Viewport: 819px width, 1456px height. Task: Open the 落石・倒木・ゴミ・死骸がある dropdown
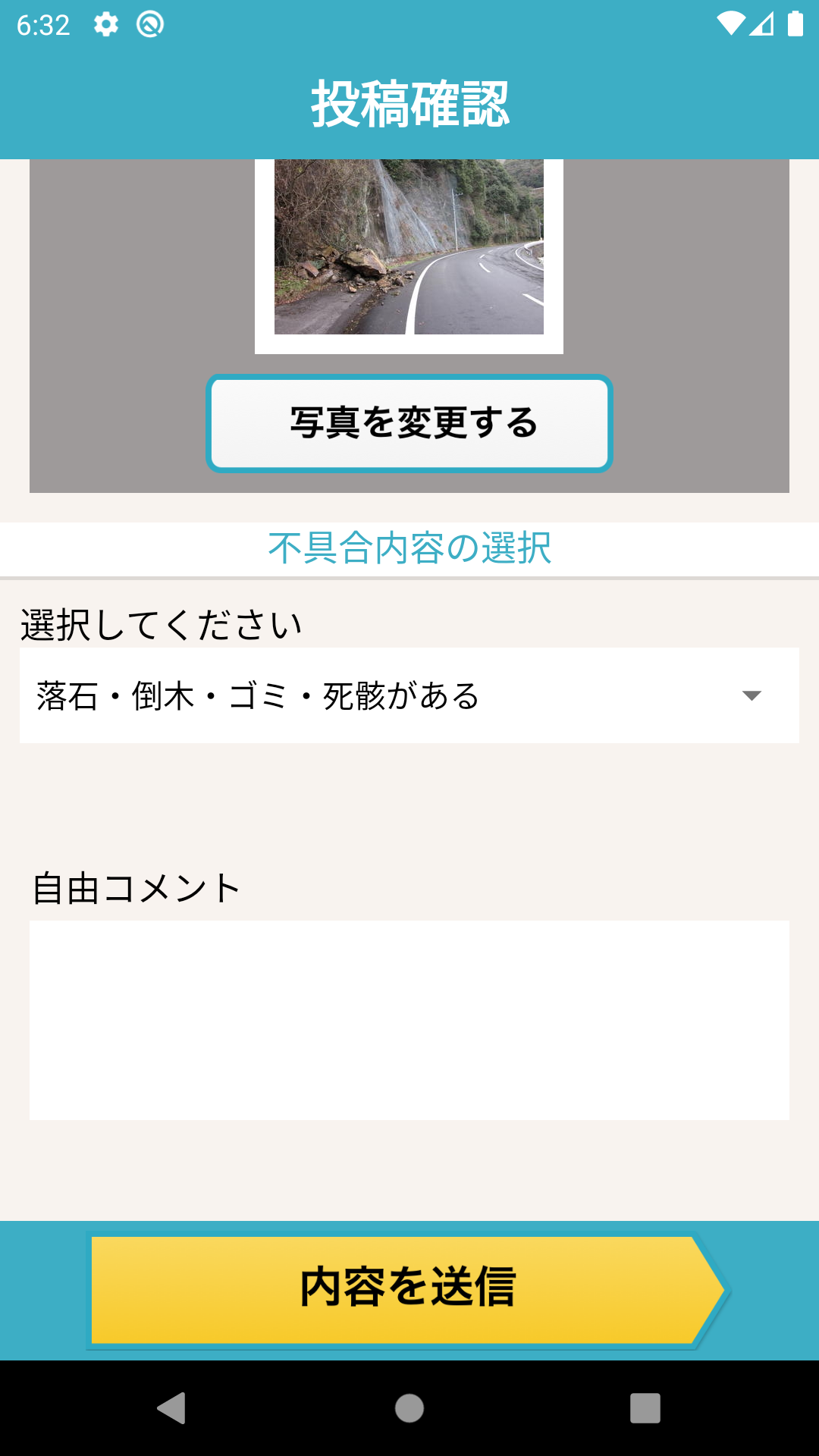(409, 695)
